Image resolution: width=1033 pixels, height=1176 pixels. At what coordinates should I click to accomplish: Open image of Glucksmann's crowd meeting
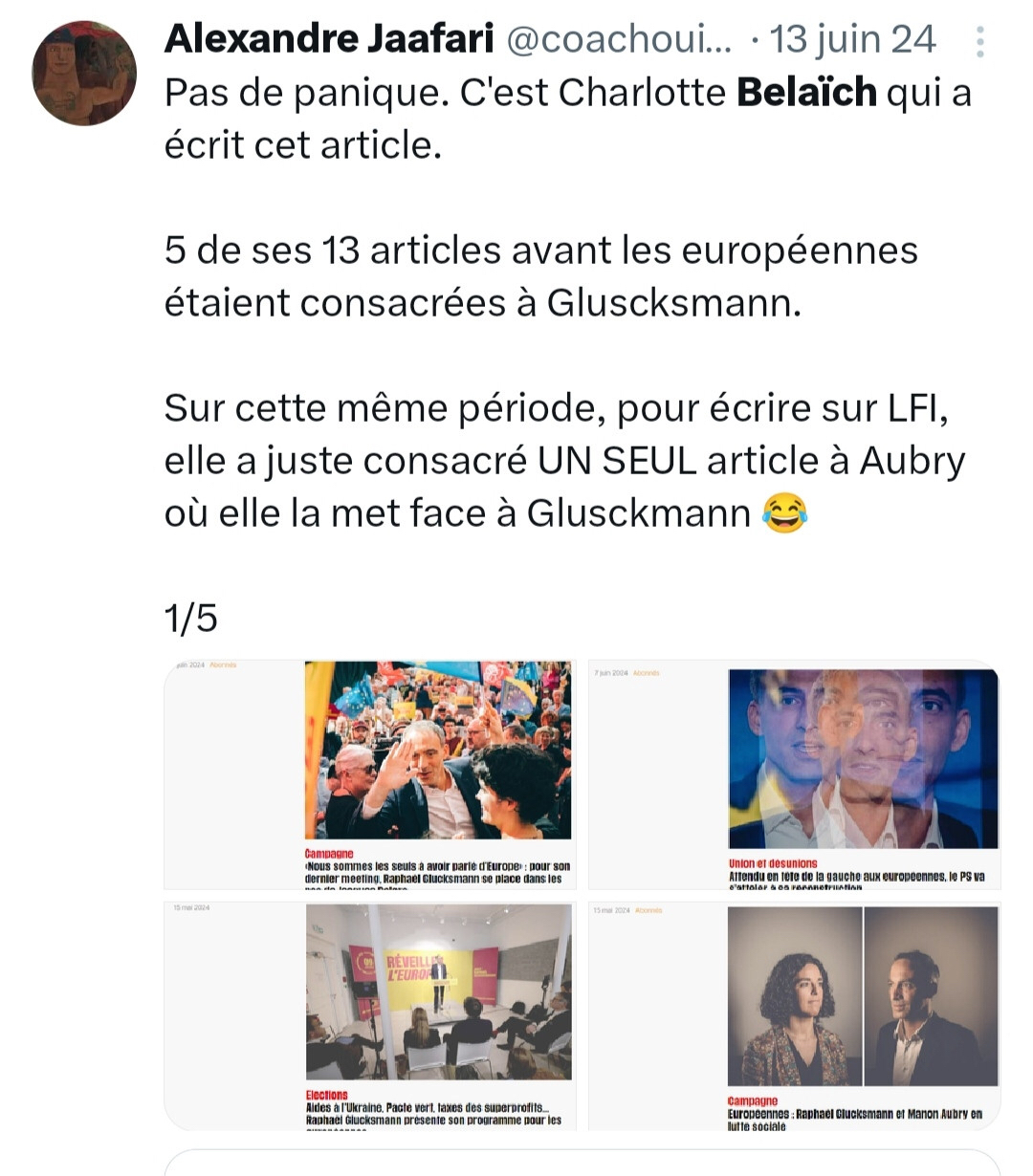[x=371, y=774]
